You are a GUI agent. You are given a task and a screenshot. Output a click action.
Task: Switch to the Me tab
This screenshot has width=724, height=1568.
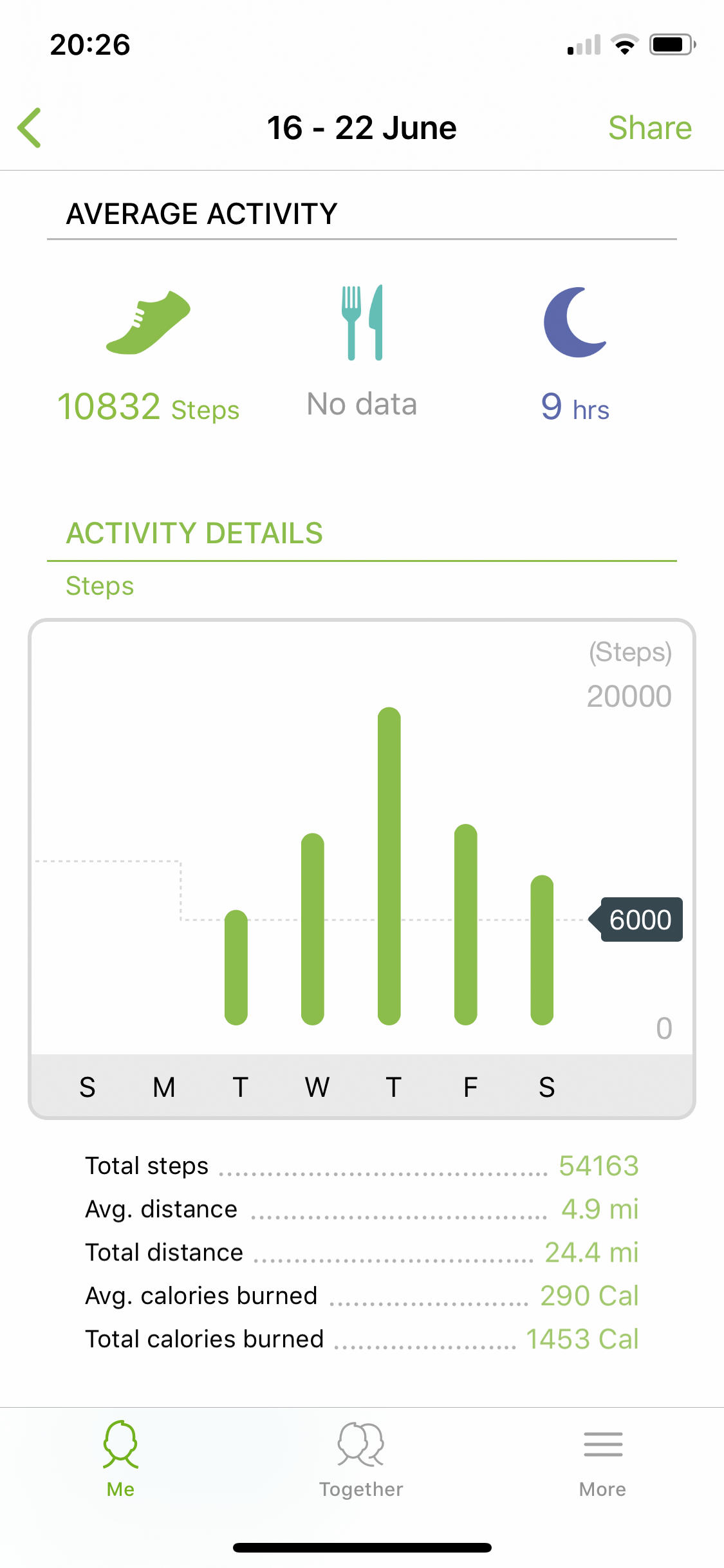coord(120,1461)
